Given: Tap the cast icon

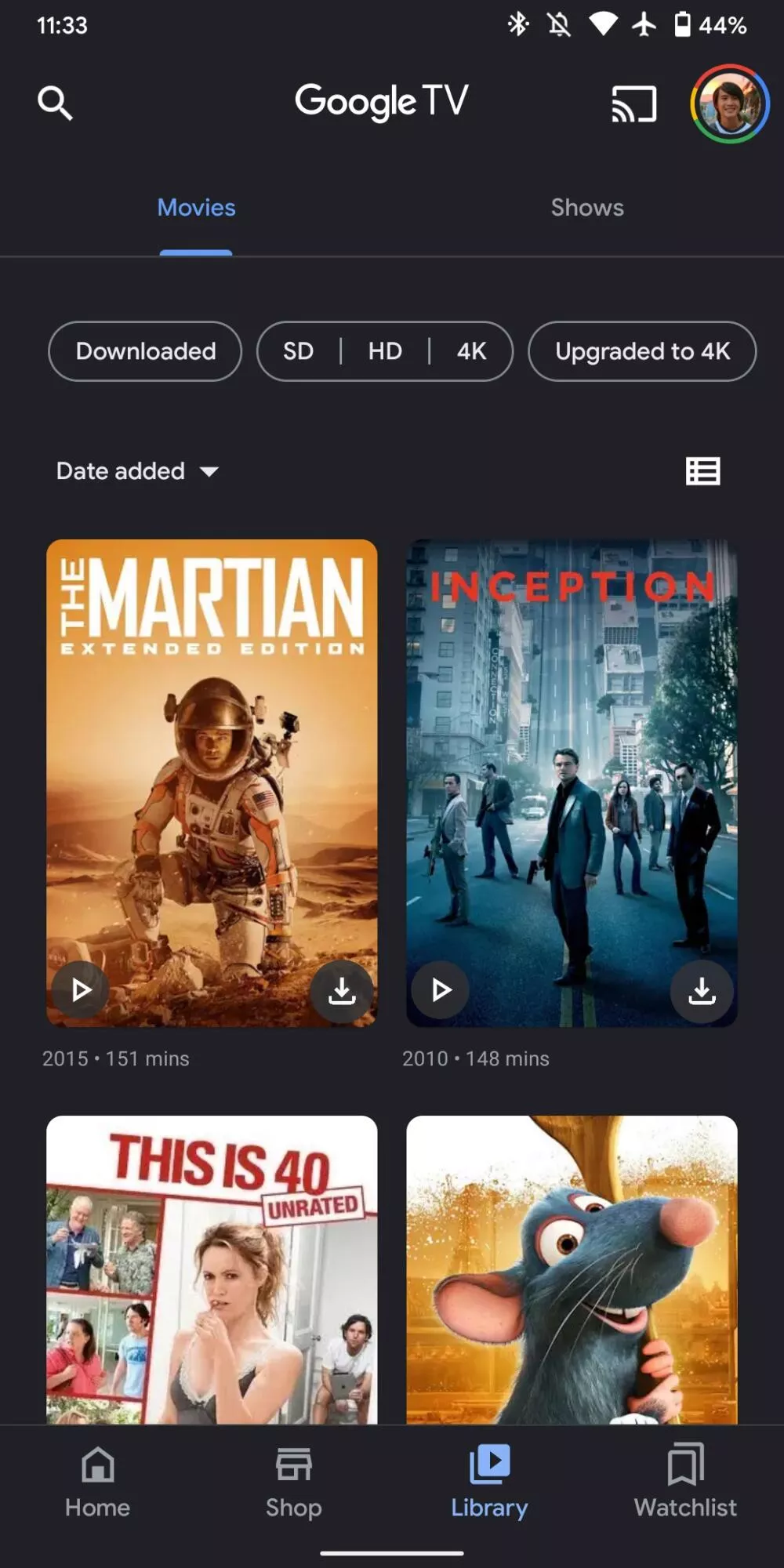Looking at the screenshot, I should pyautogui.click(x=633, y=103).
